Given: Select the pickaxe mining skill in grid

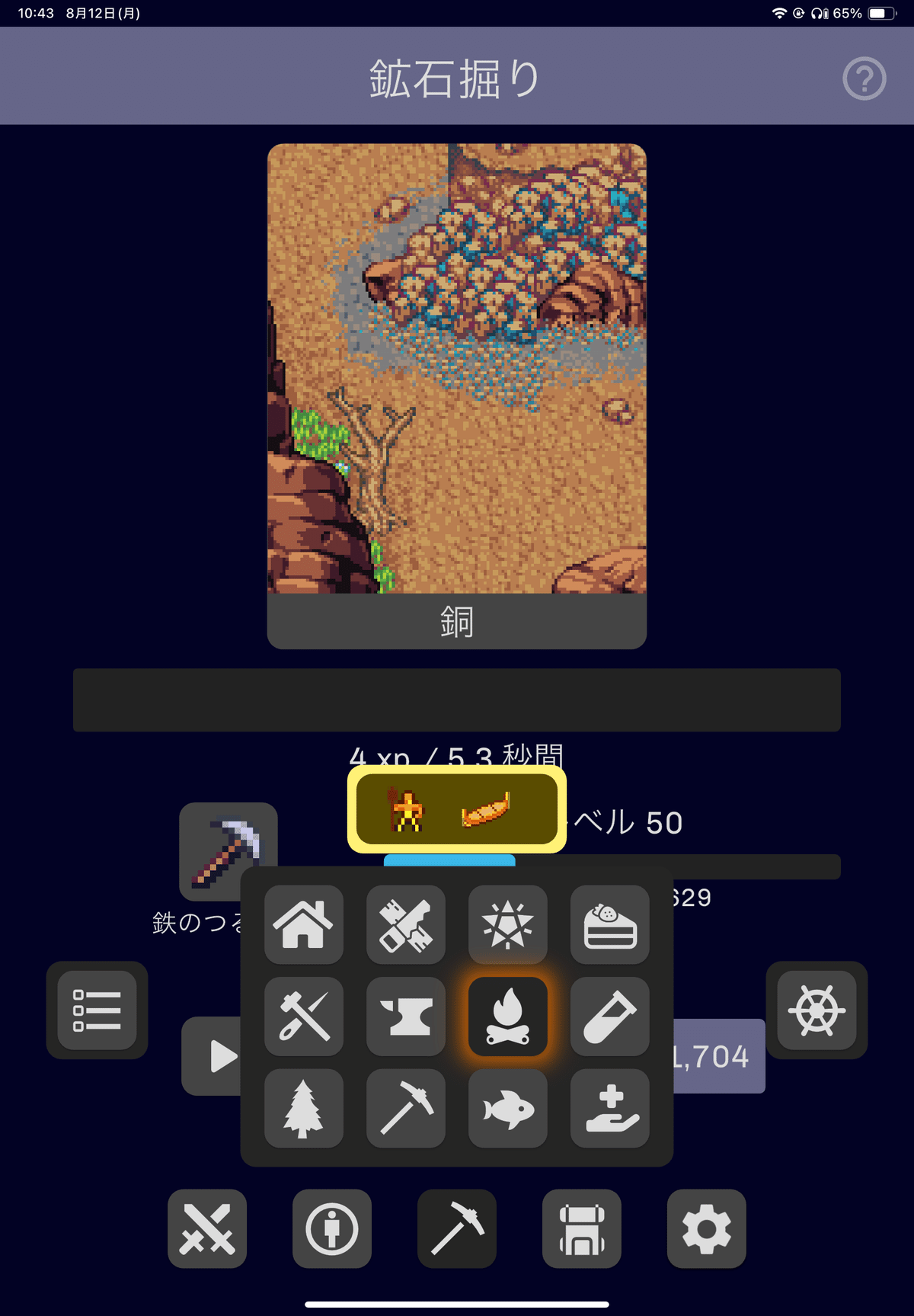Looking at the screenshot, I should click(406, 1108).
